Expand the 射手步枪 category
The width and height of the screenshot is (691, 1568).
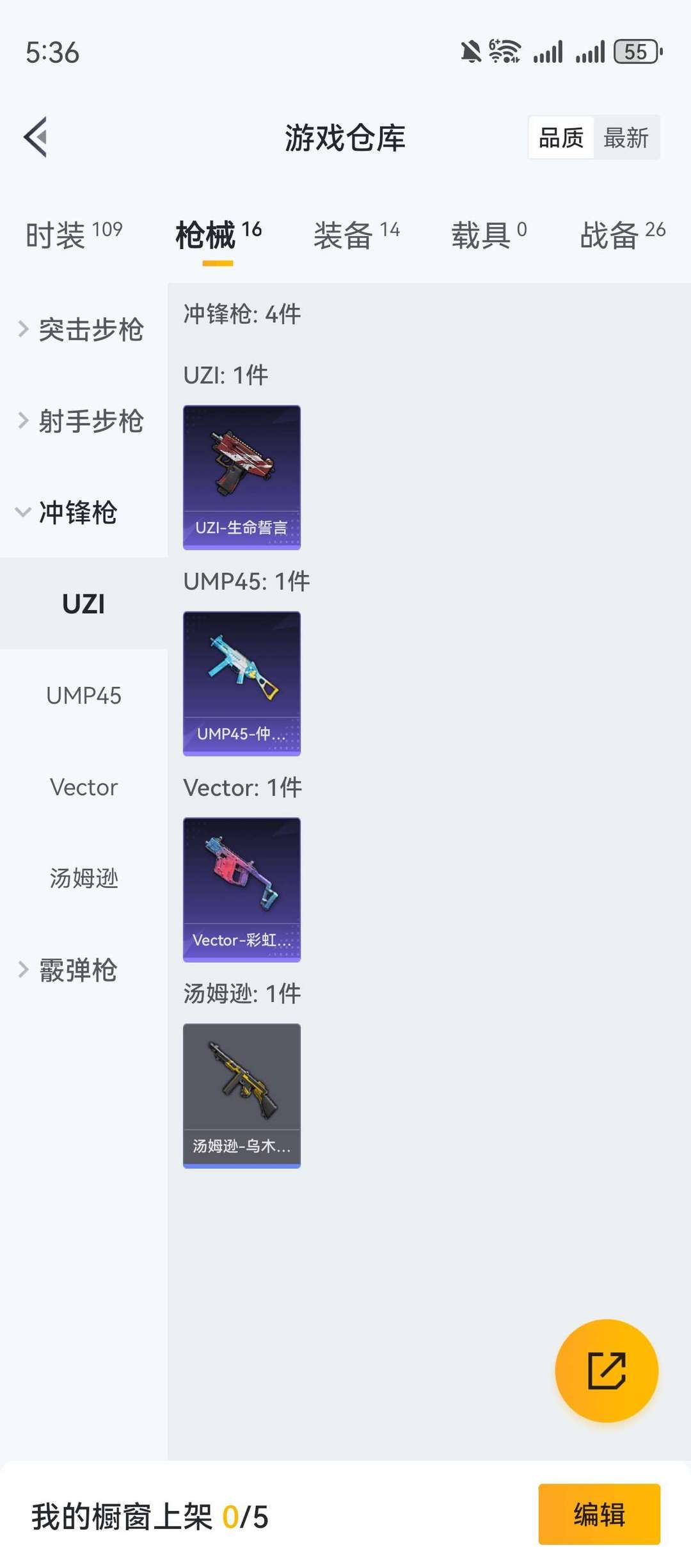tap(83, 421)
